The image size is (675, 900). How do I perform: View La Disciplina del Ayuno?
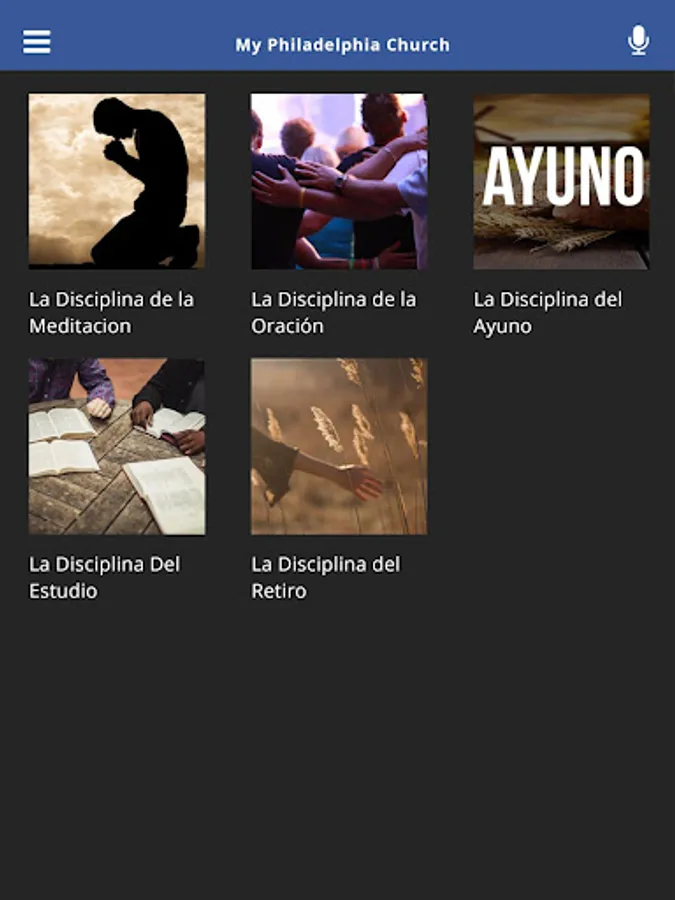pos(561,181)
